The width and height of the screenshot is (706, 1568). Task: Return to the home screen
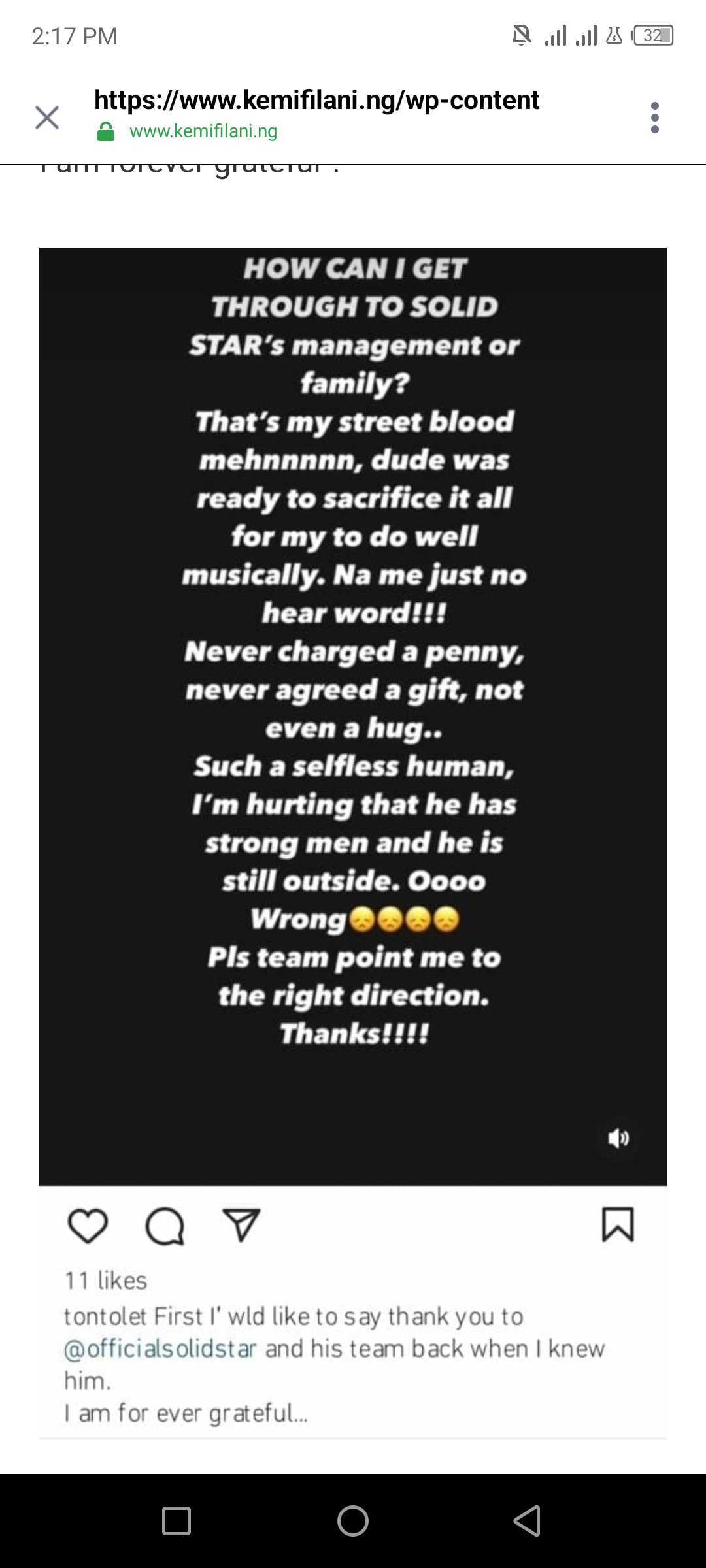click(x=353, y=1520)
